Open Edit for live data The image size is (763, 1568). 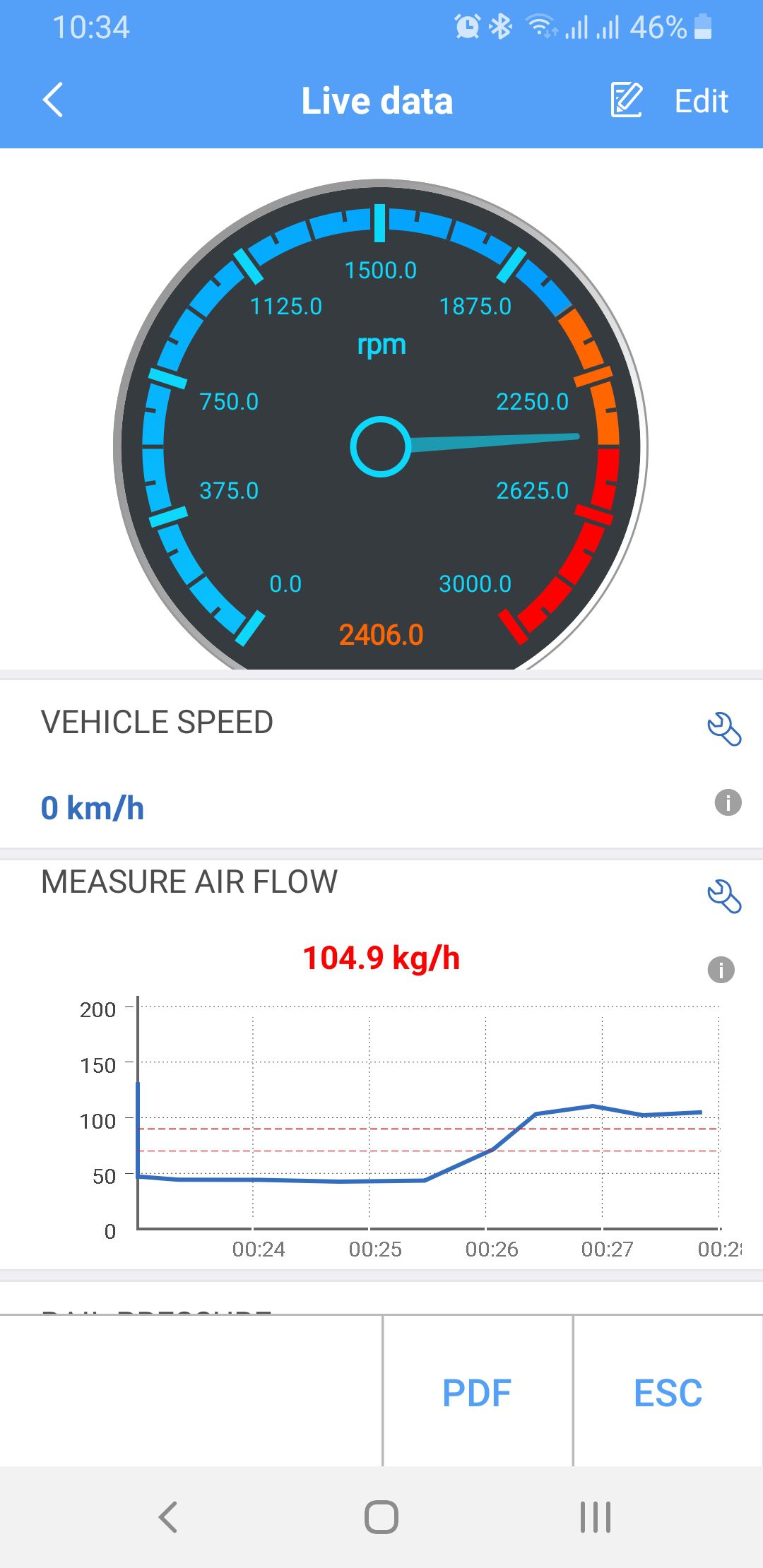click(x=669, y=100)
